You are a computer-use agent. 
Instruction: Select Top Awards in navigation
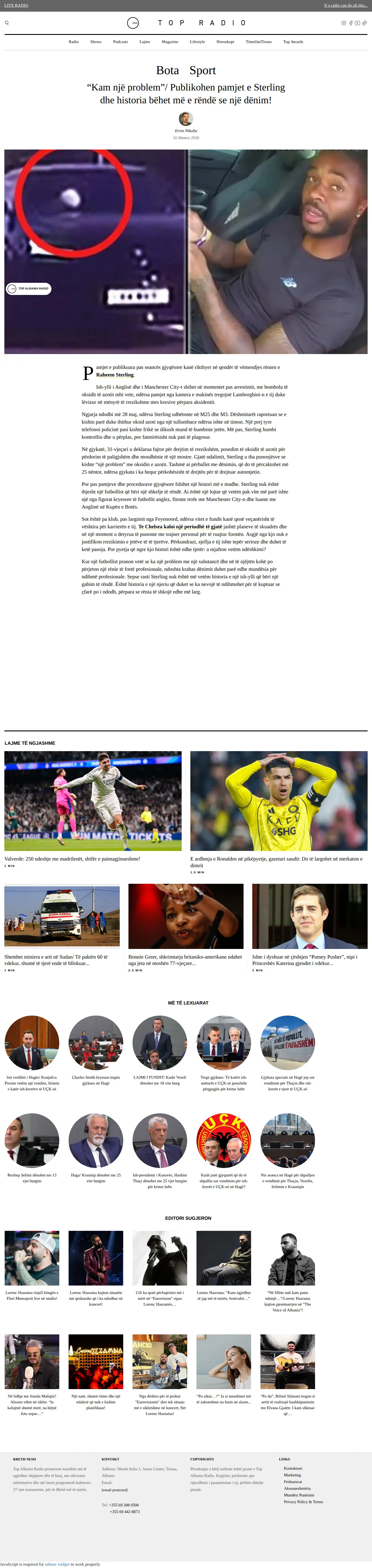pos(293,42)
